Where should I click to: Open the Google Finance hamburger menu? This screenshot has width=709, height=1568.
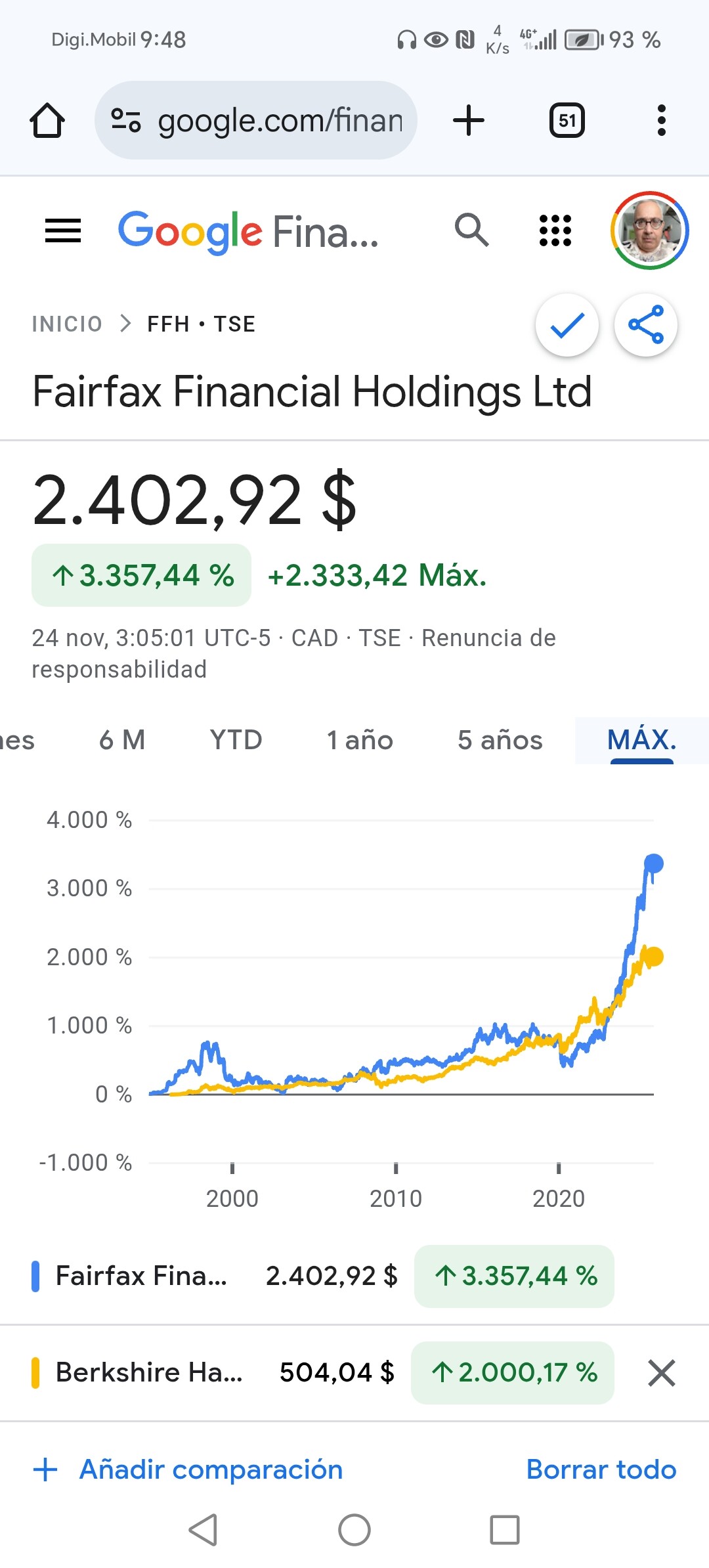[63, 230]
